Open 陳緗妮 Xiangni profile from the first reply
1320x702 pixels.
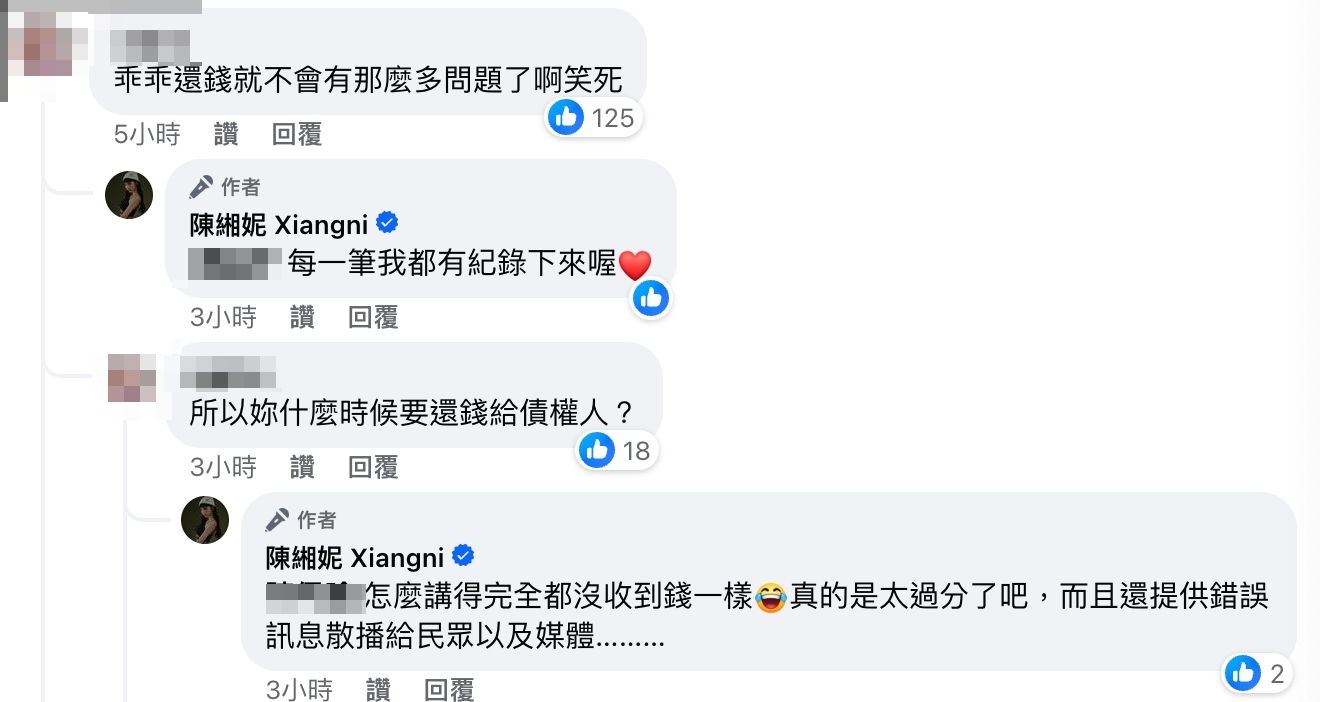(x=266, y=224)
